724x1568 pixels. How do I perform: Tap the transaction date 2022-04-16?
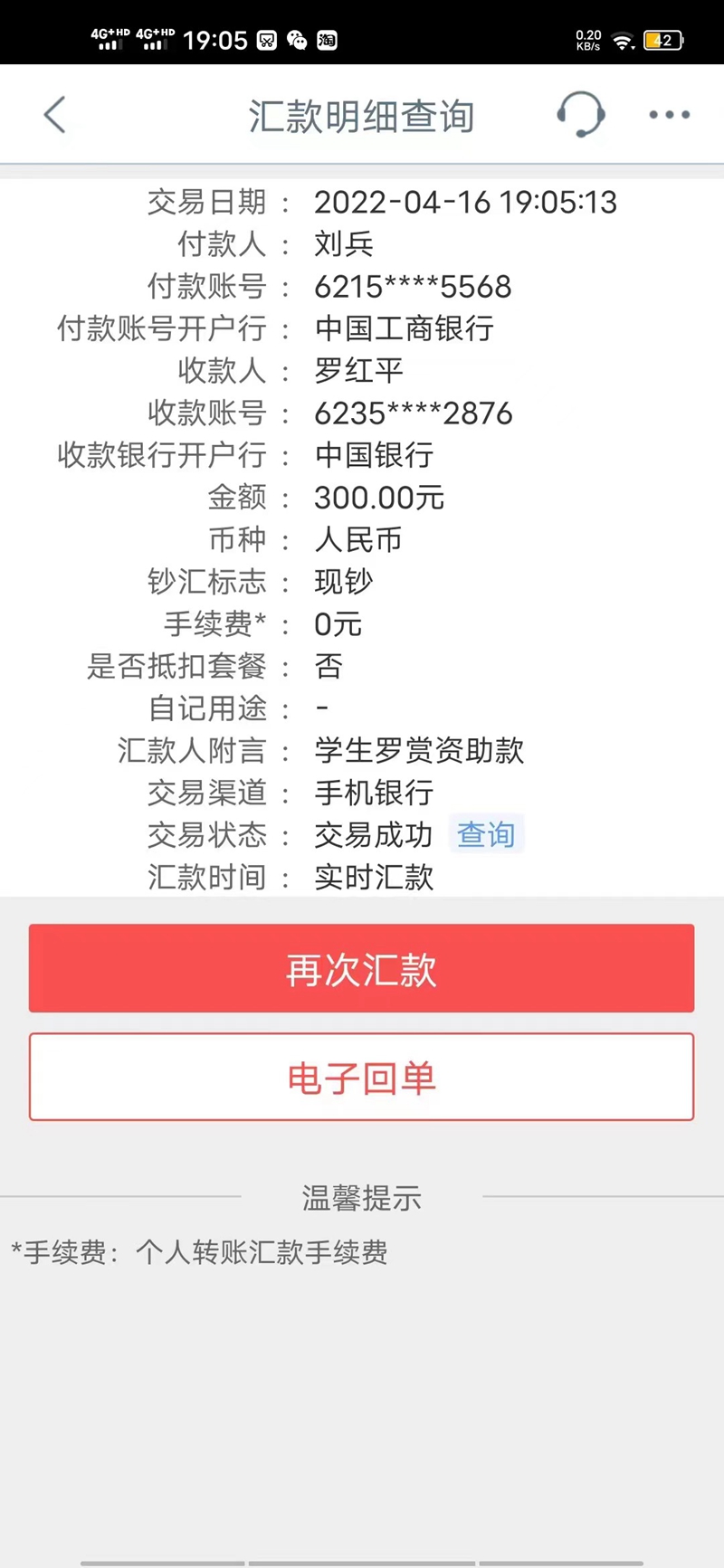pos(466,203)
